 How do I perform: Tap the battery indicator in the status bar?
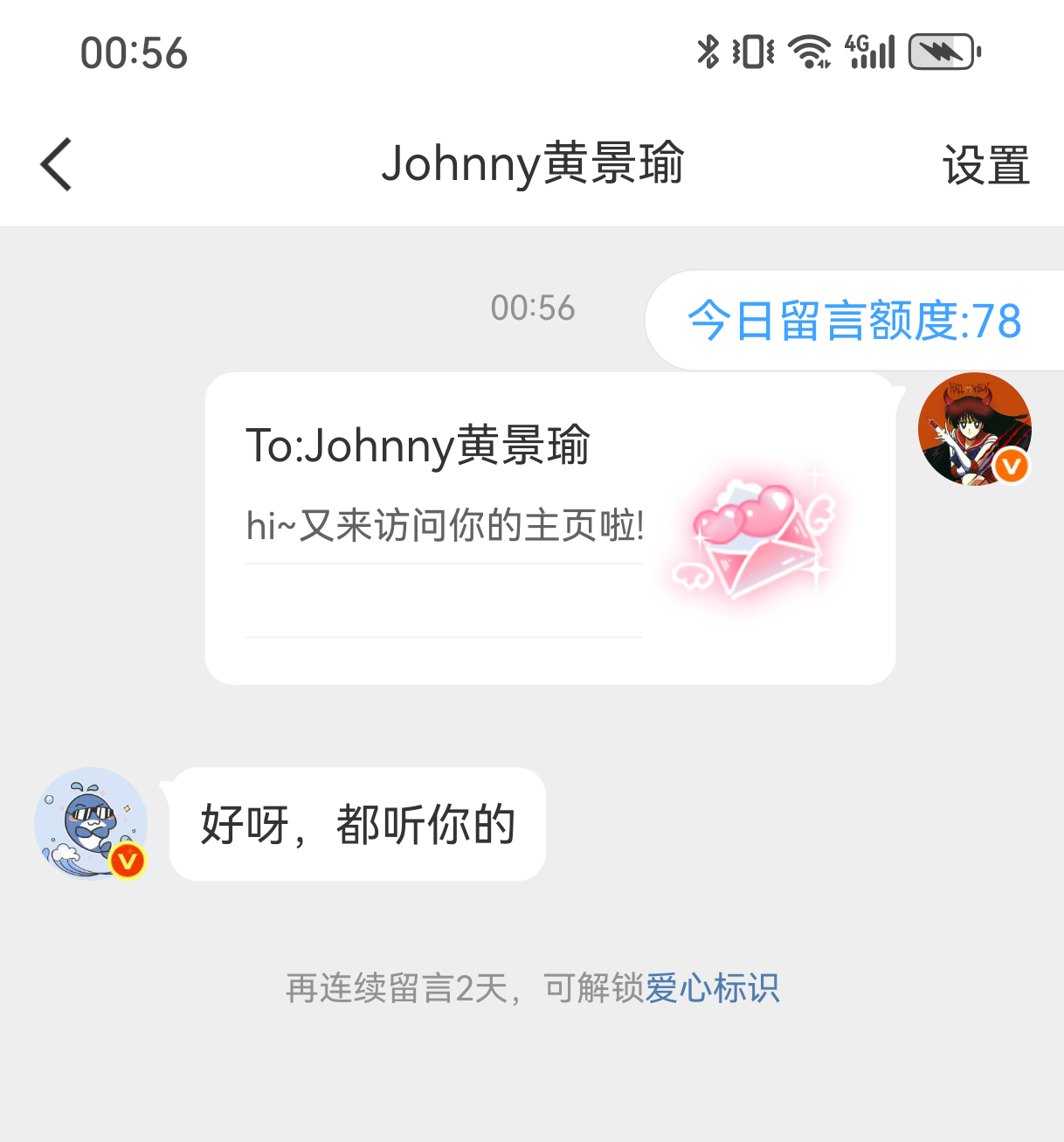(943, 52)
